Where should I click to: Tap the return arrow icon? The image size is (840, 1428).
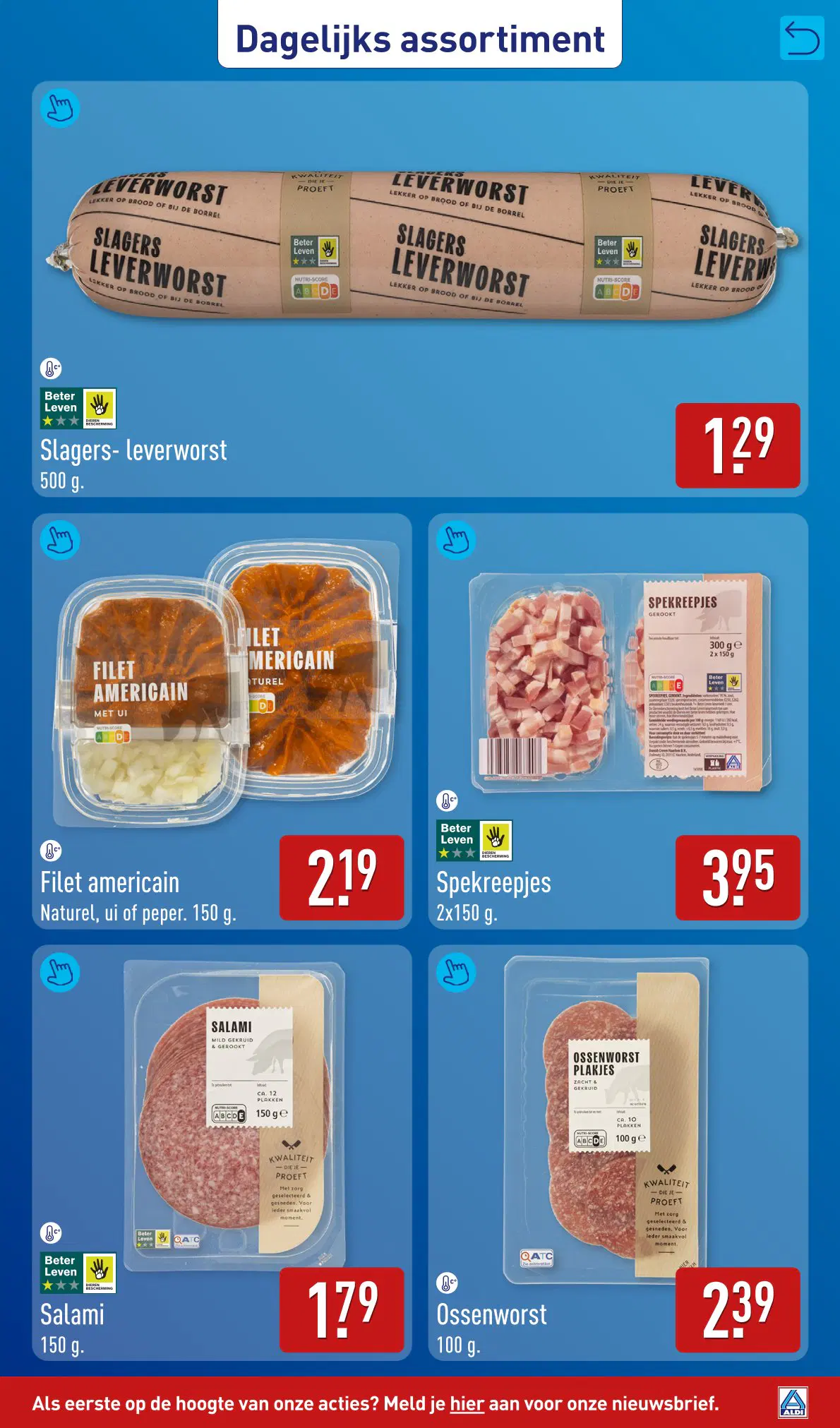coord(802,38)
